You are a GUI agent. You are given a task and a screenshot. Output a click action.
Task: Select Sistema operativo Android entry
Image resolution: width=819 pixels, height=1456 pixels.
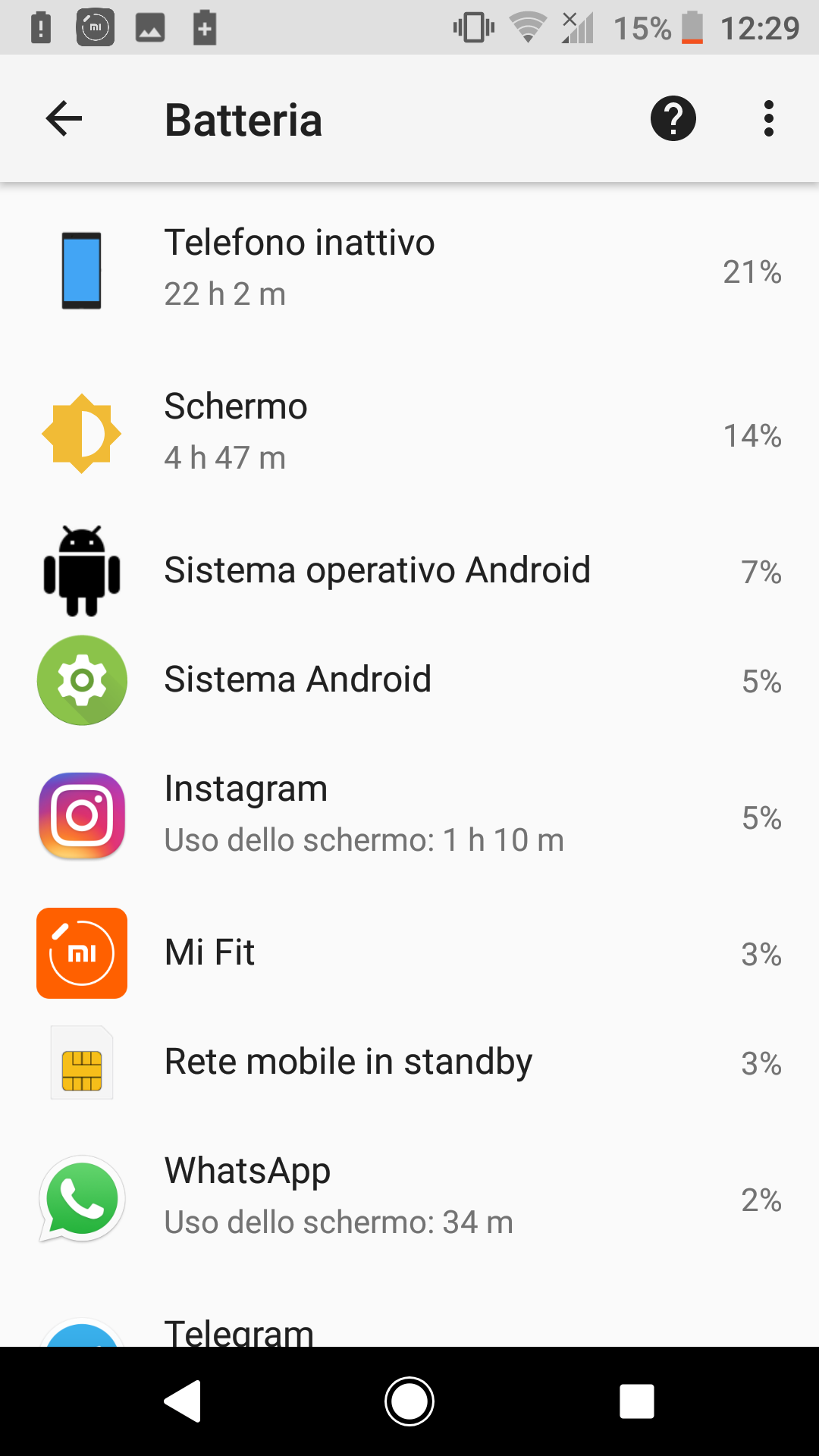[x=409, y=571]
